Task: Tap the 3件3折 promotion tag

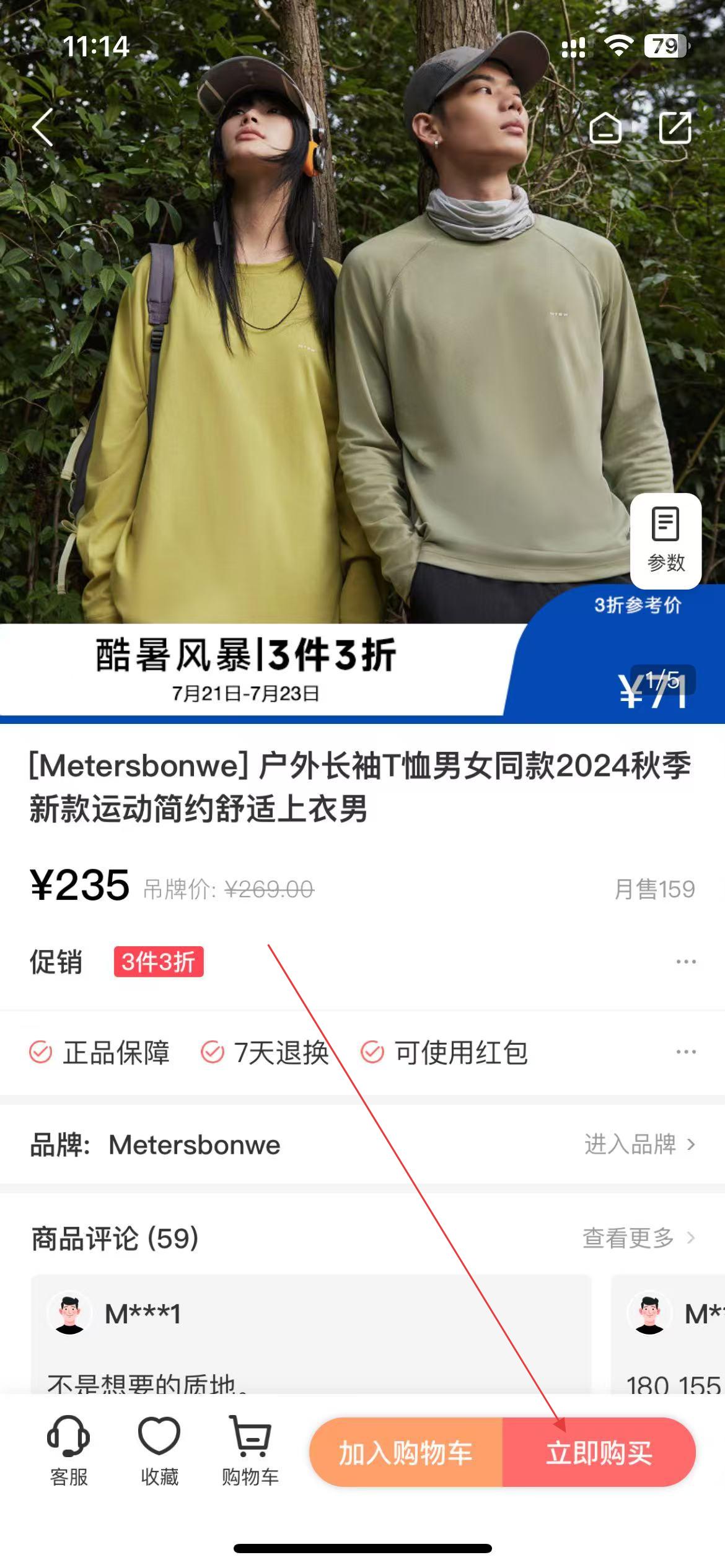Action: (x=159, y=962)
